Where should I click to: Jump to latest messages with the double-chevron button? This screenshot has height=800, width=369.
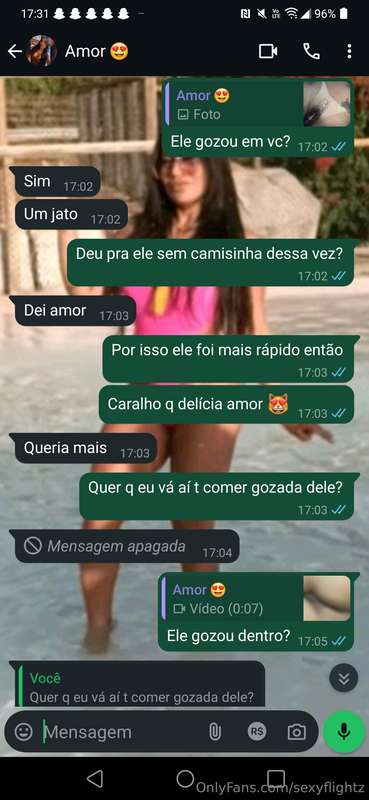[x=343, y=678]
